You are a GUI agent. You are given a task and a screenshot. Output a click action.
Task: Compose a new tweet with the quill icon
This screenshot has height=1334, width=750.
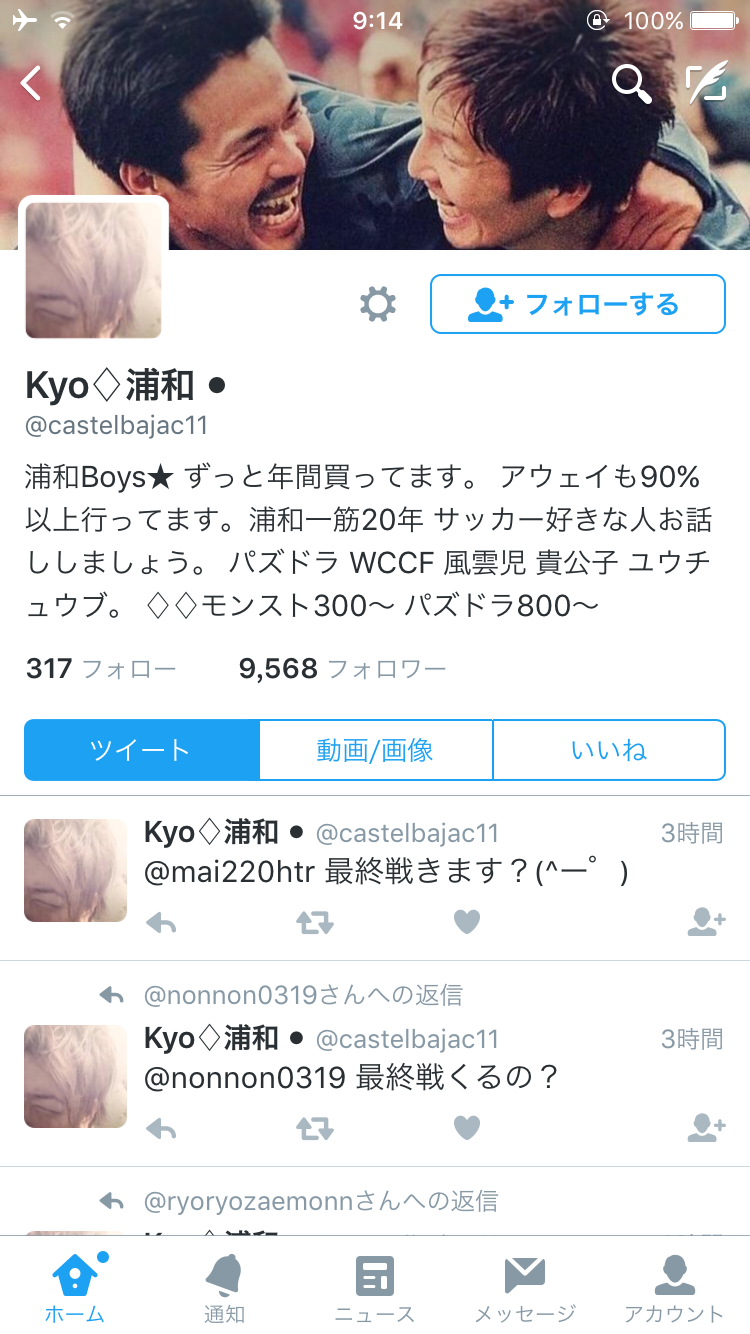(706, 84)
